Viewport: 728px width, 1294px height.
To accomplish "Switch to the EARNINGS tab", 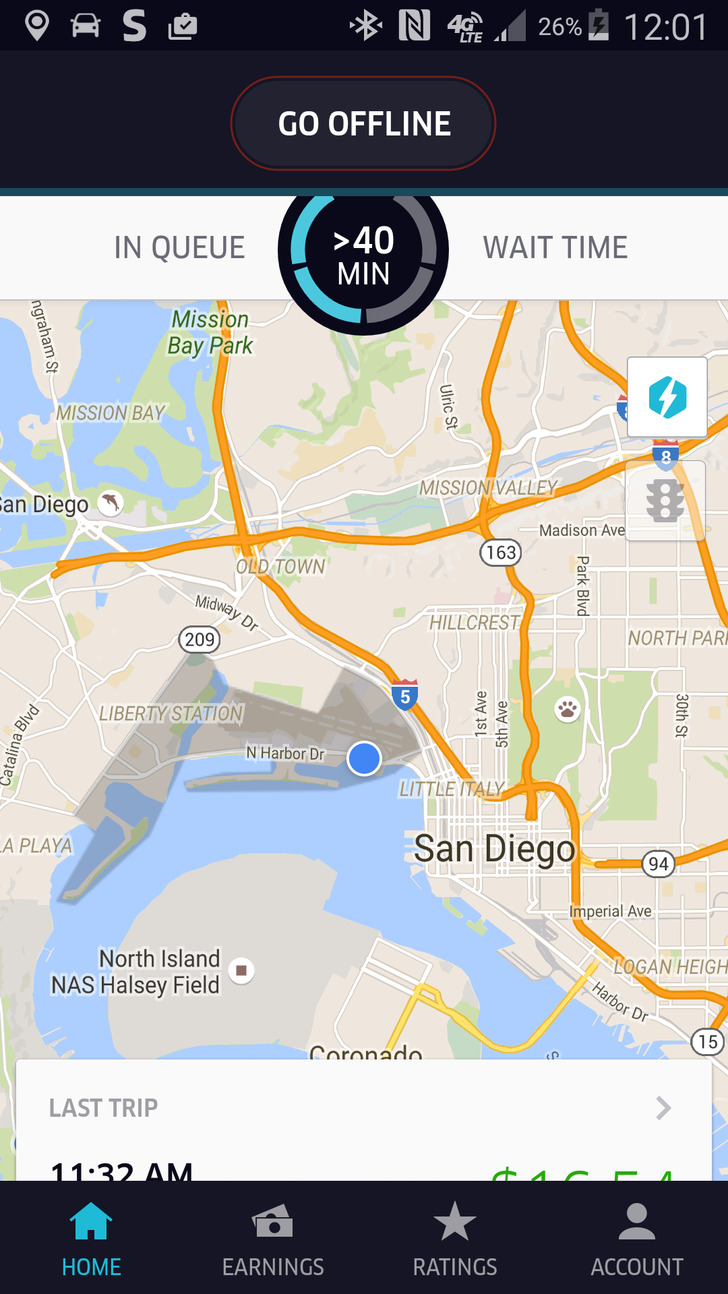I will coord(272,1240).
